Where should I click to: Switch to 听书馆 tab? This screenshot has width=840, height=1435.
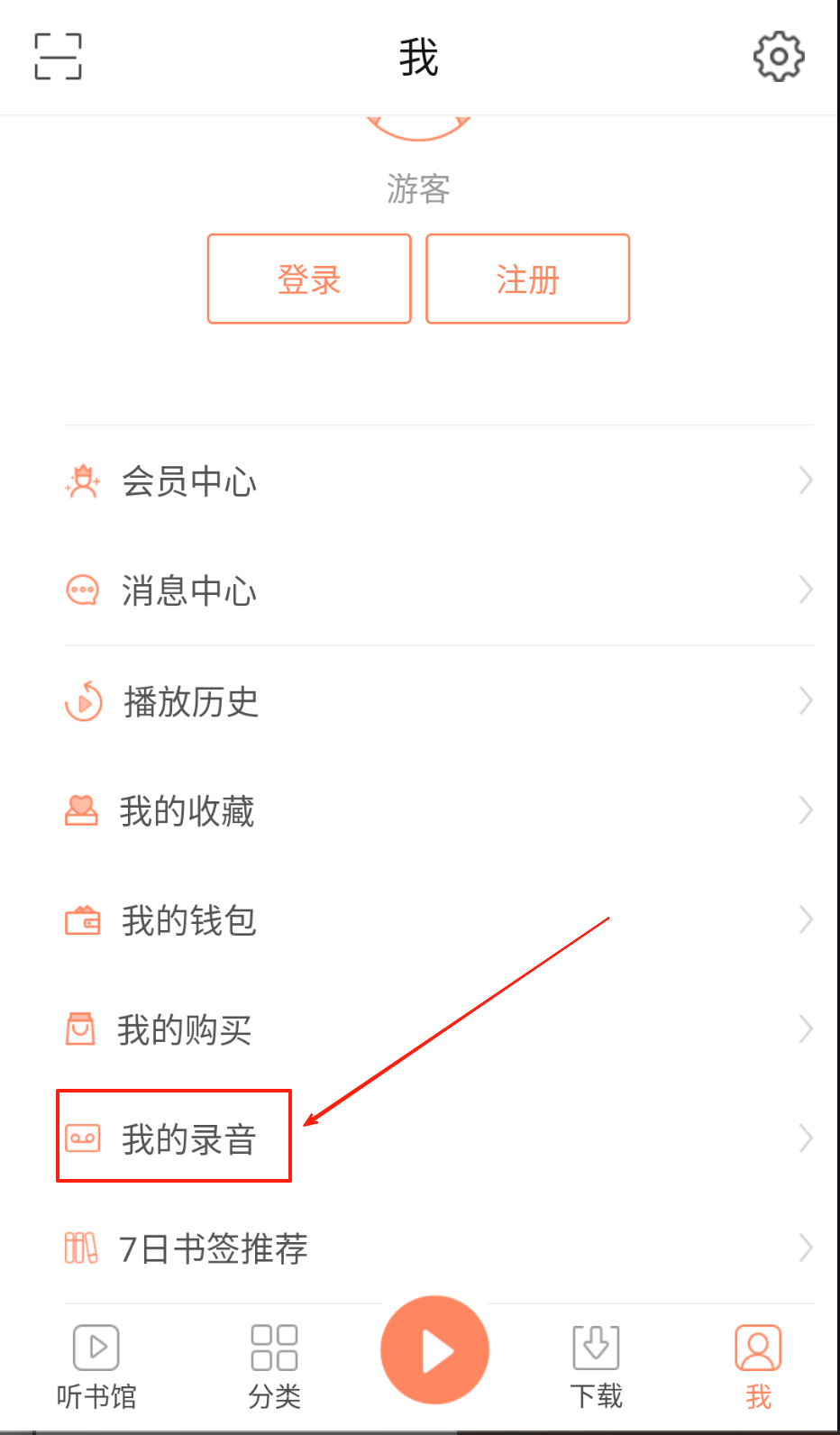tap(96, 1366)
